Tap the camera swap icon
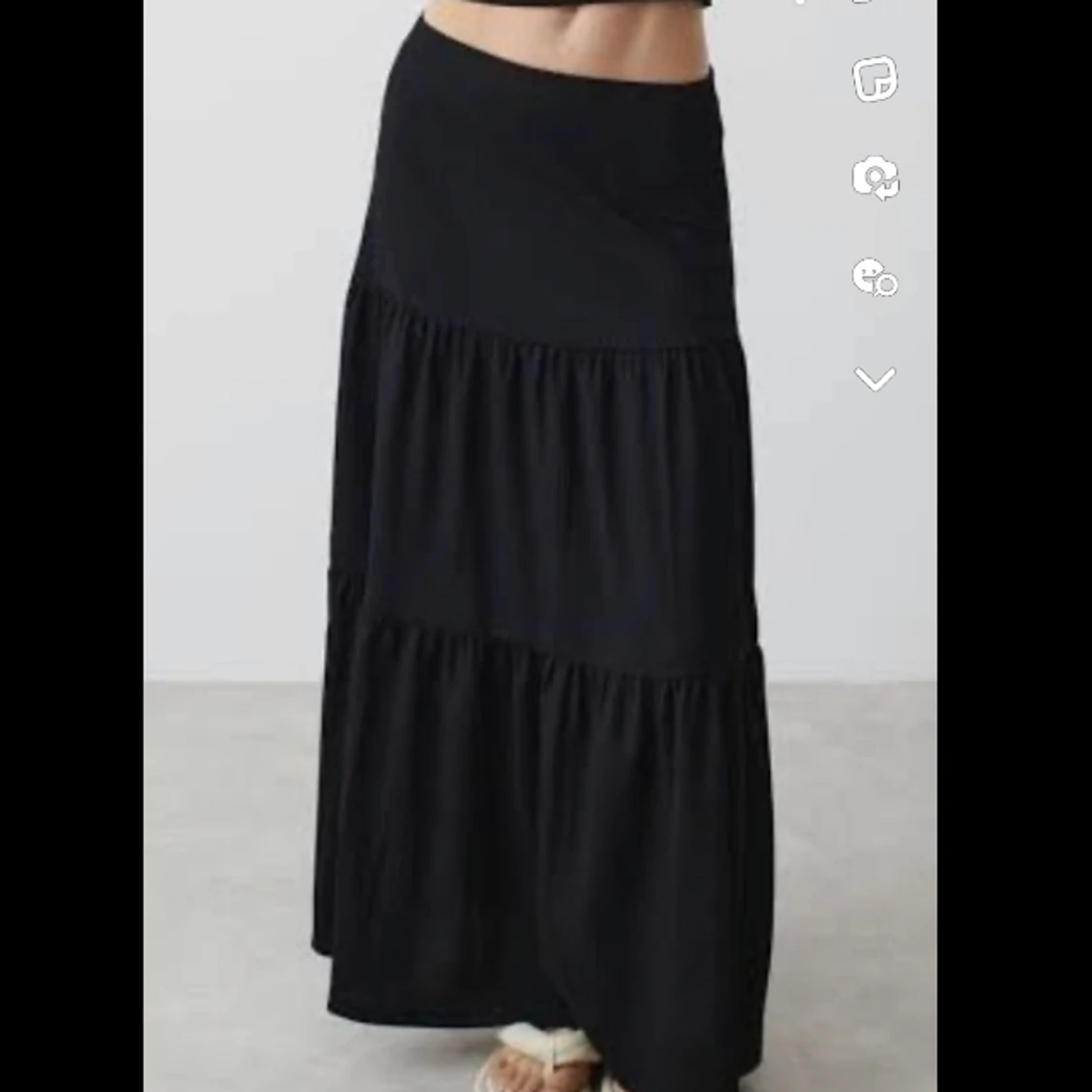1092x1092 pixels. (875, 179)
